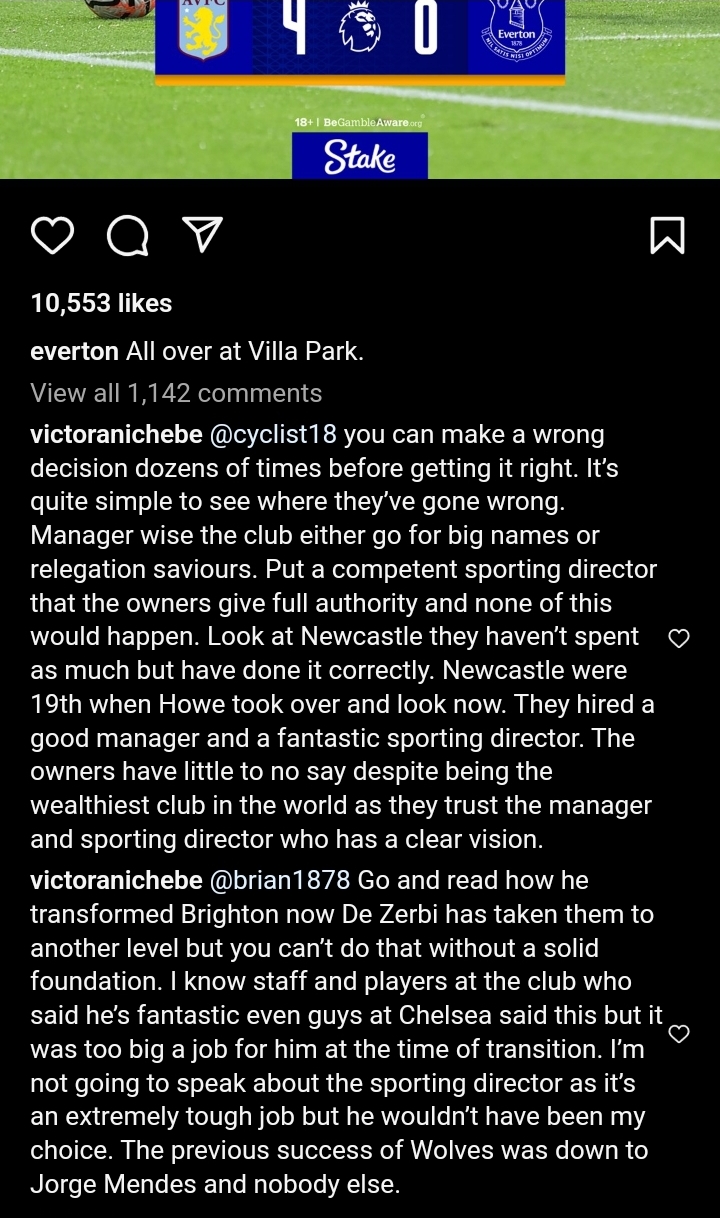Open the comment bubble icon
720x1218 pixels.
click(127, 236)
